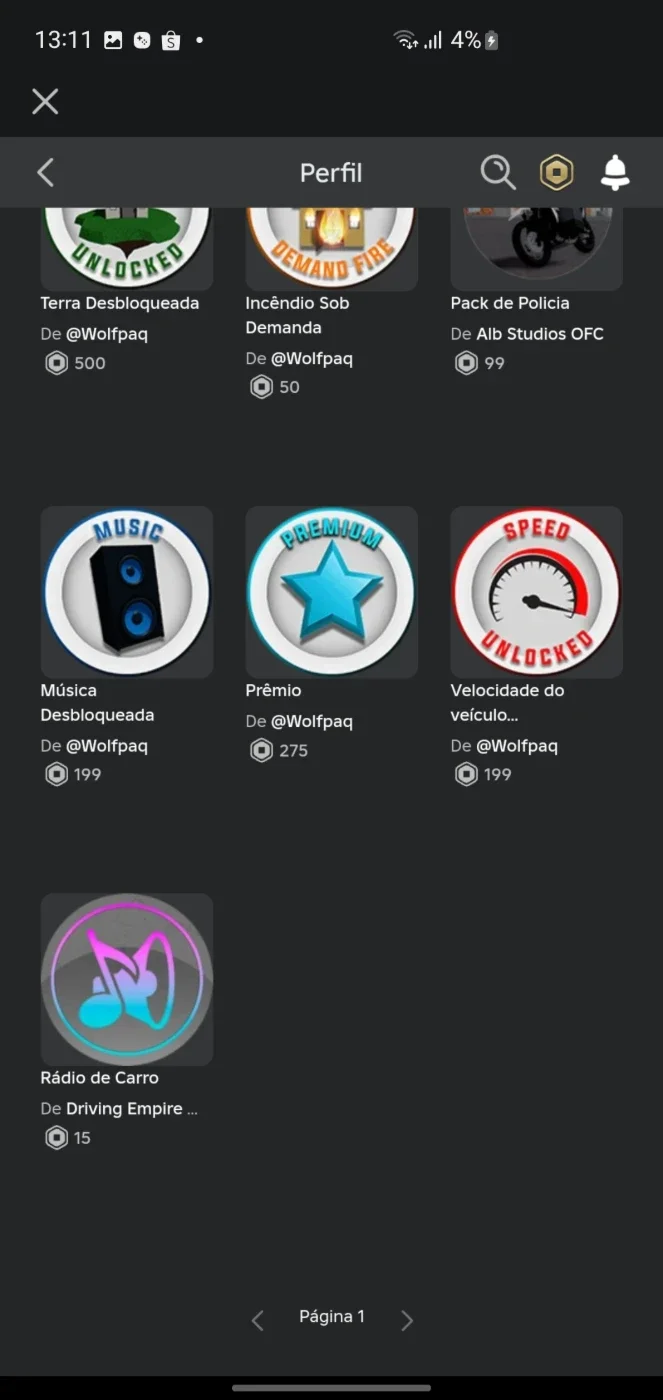Viewport: 663px width, 1400px height.
Task: Go back from the Perfil page
Action: click(45, 173)
